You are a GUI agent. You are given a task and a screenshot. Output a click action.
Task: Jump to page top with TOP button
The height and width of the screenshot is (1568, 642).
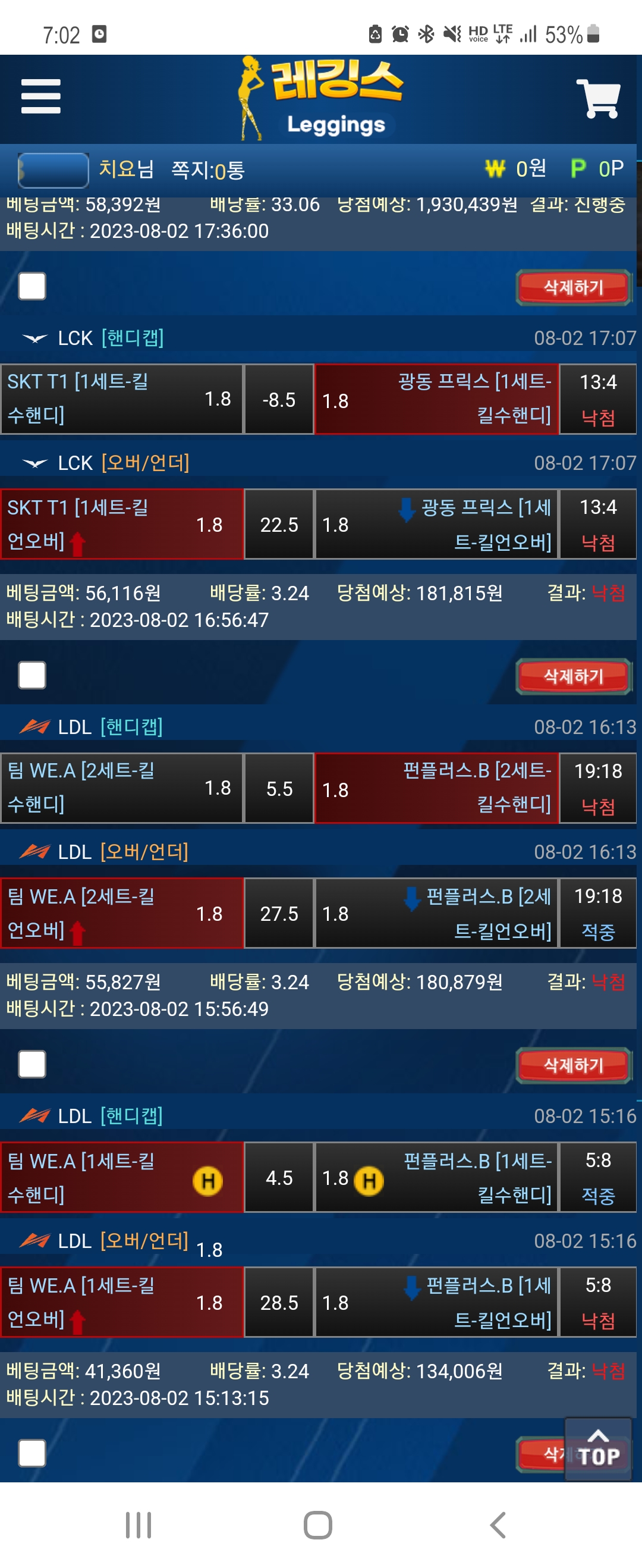(x=598, y=1449)
